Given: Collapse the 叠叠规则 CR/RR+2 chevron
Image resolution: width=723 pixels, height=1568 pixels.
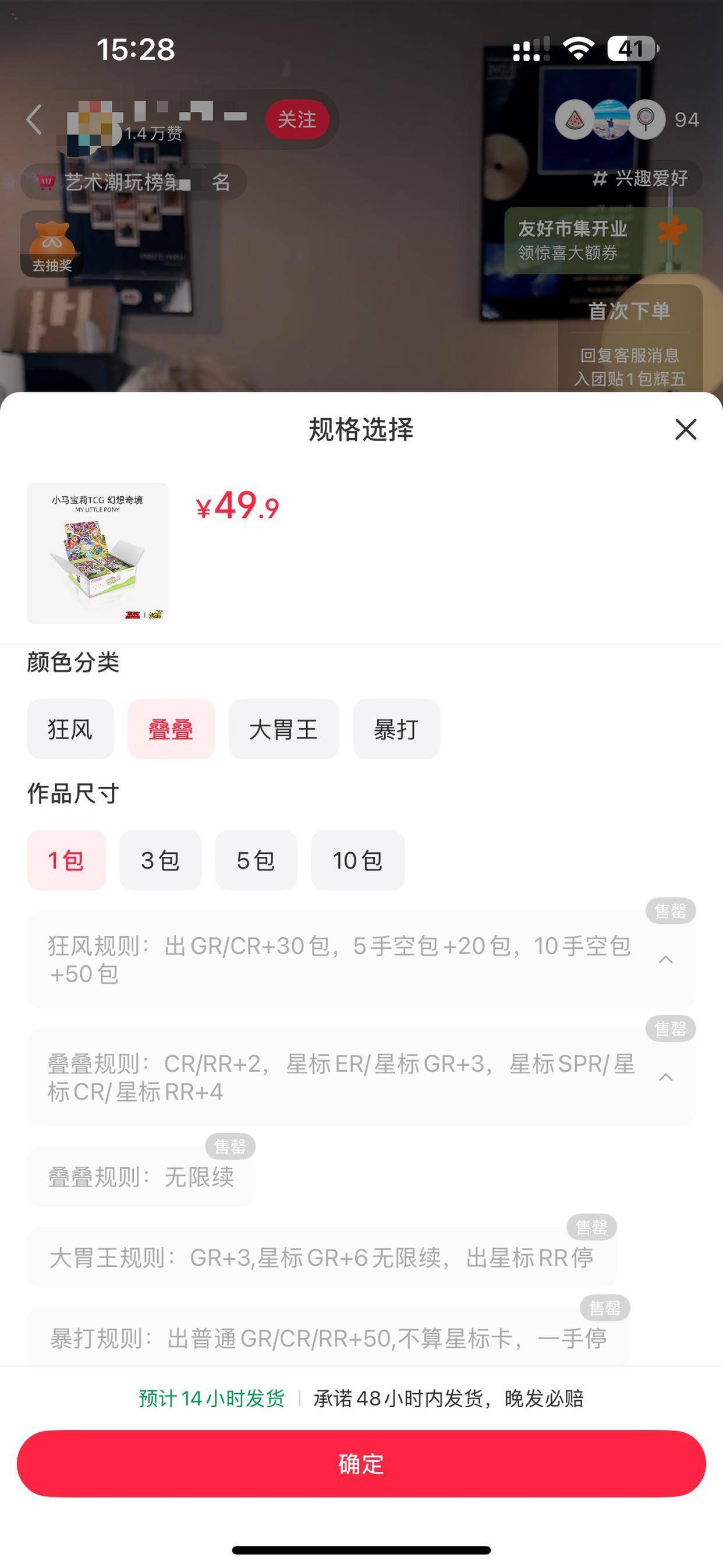Looking at the screenshot, I should [666, 1077].
